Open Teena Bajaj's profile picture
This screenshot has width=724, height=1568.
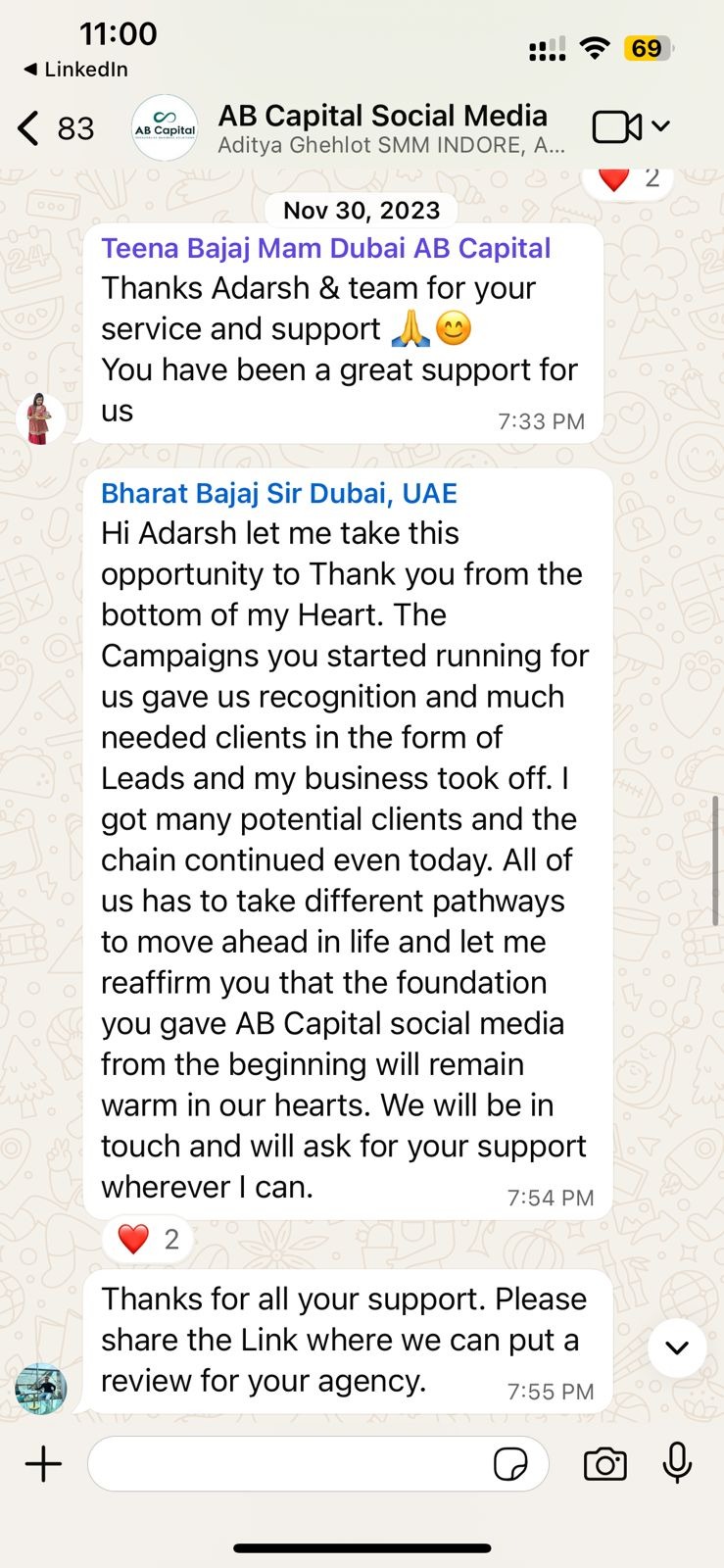click(x=41, y=418)
